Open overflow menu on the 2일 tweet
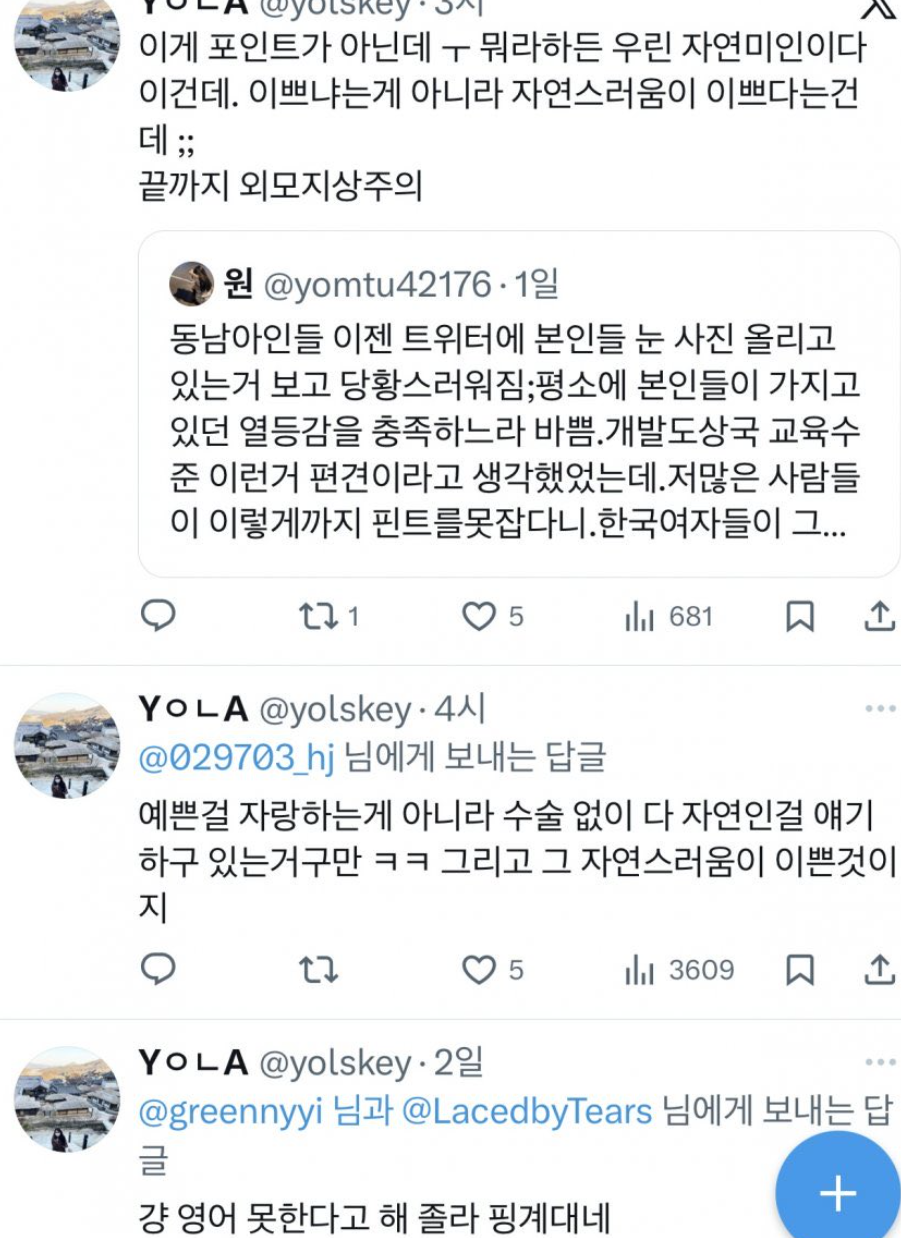This screenshot has height=1238, width=901. click(880, 1062)
